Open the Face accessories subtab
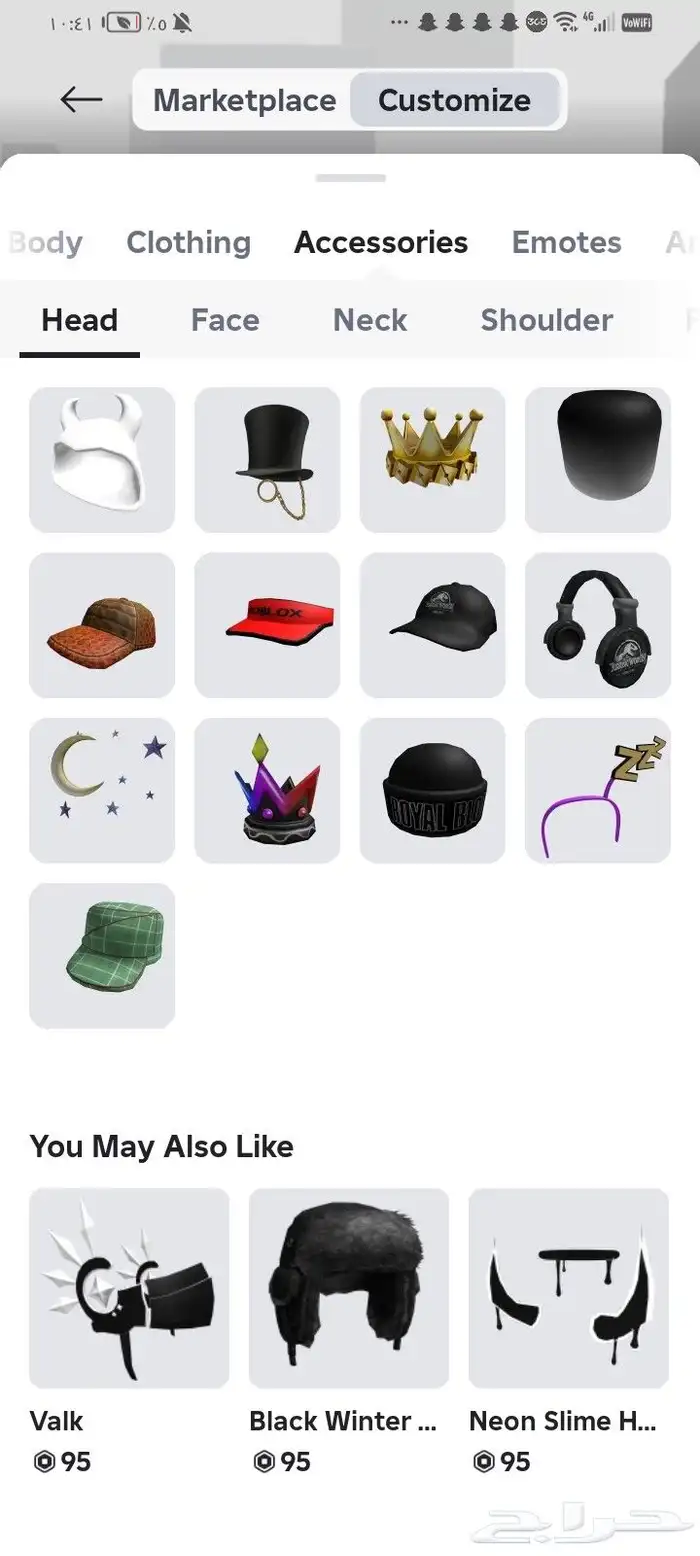Image resolution: width=700 pixels, height=1556 pixels. (225, 320)
